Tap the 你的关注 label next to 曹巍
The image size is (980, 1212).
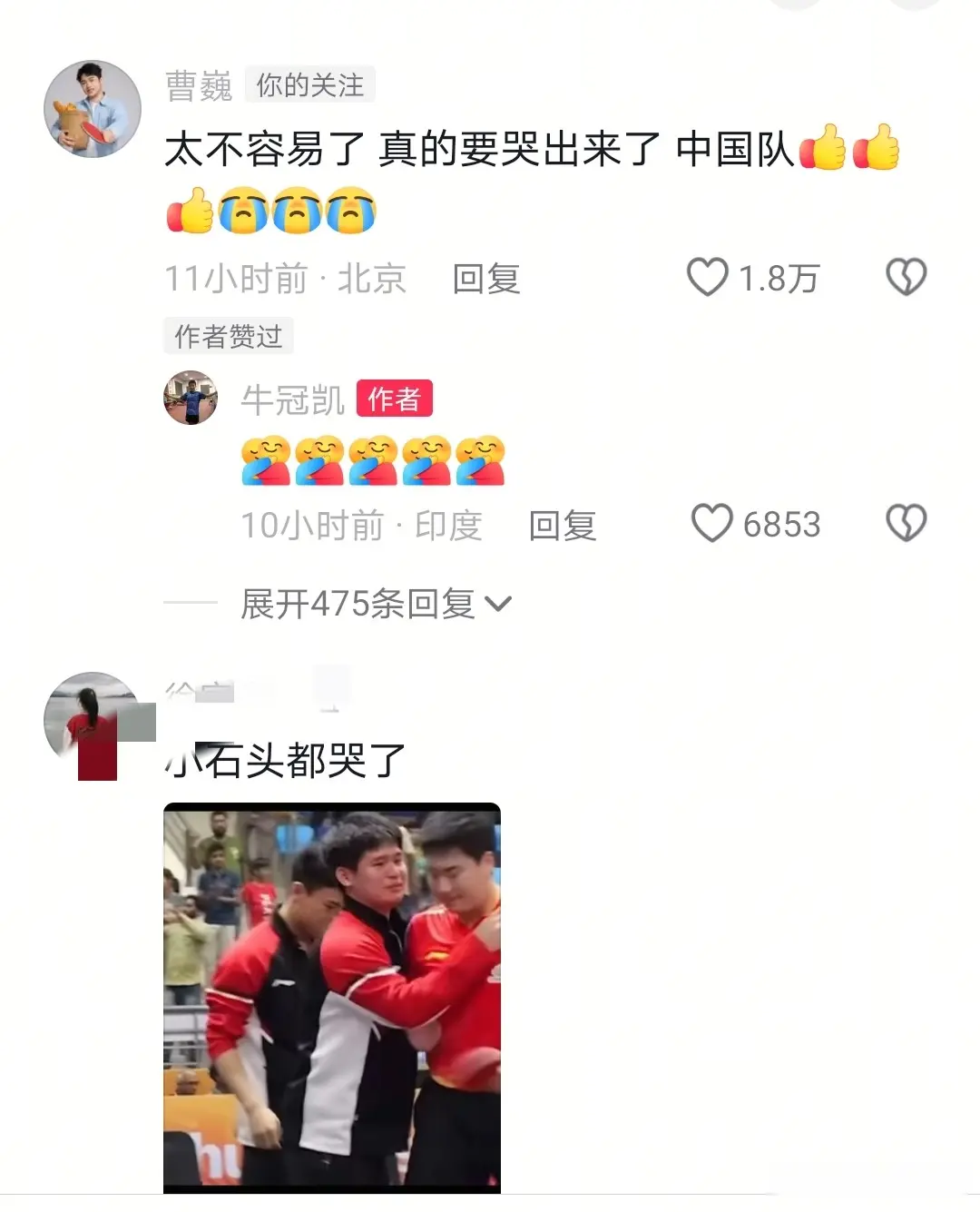309,86
